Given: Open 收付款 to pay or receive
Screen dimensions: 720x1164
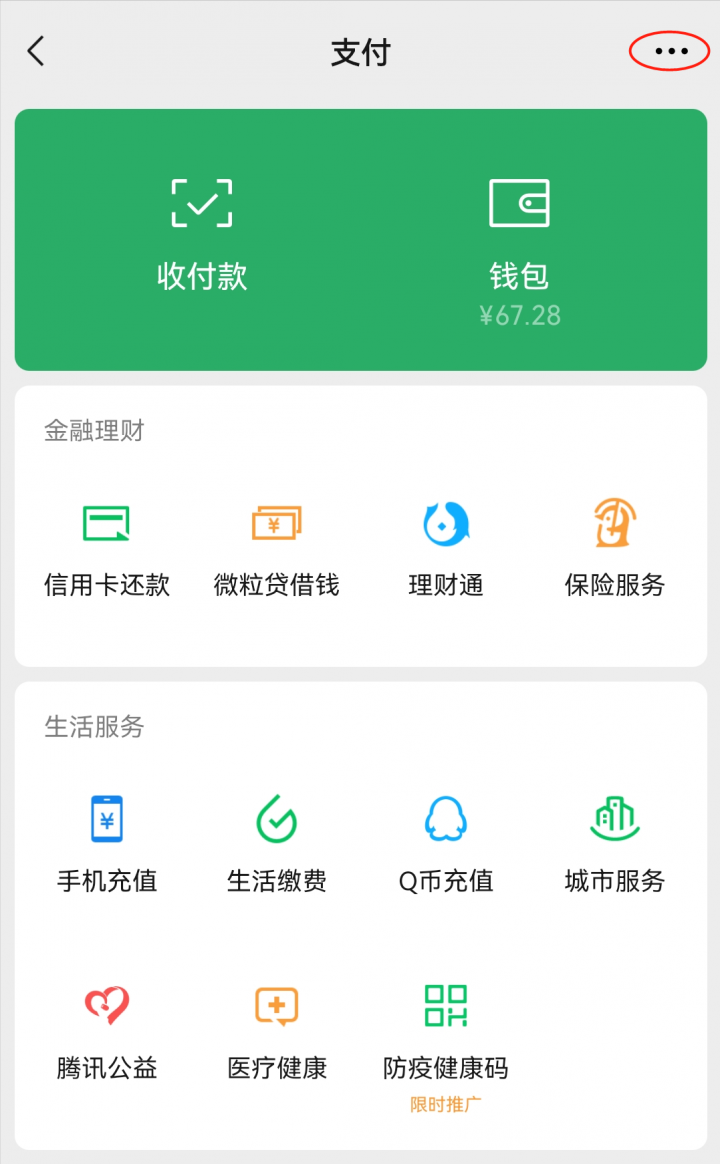Looking at the screenshot, I should click(202, 237).
